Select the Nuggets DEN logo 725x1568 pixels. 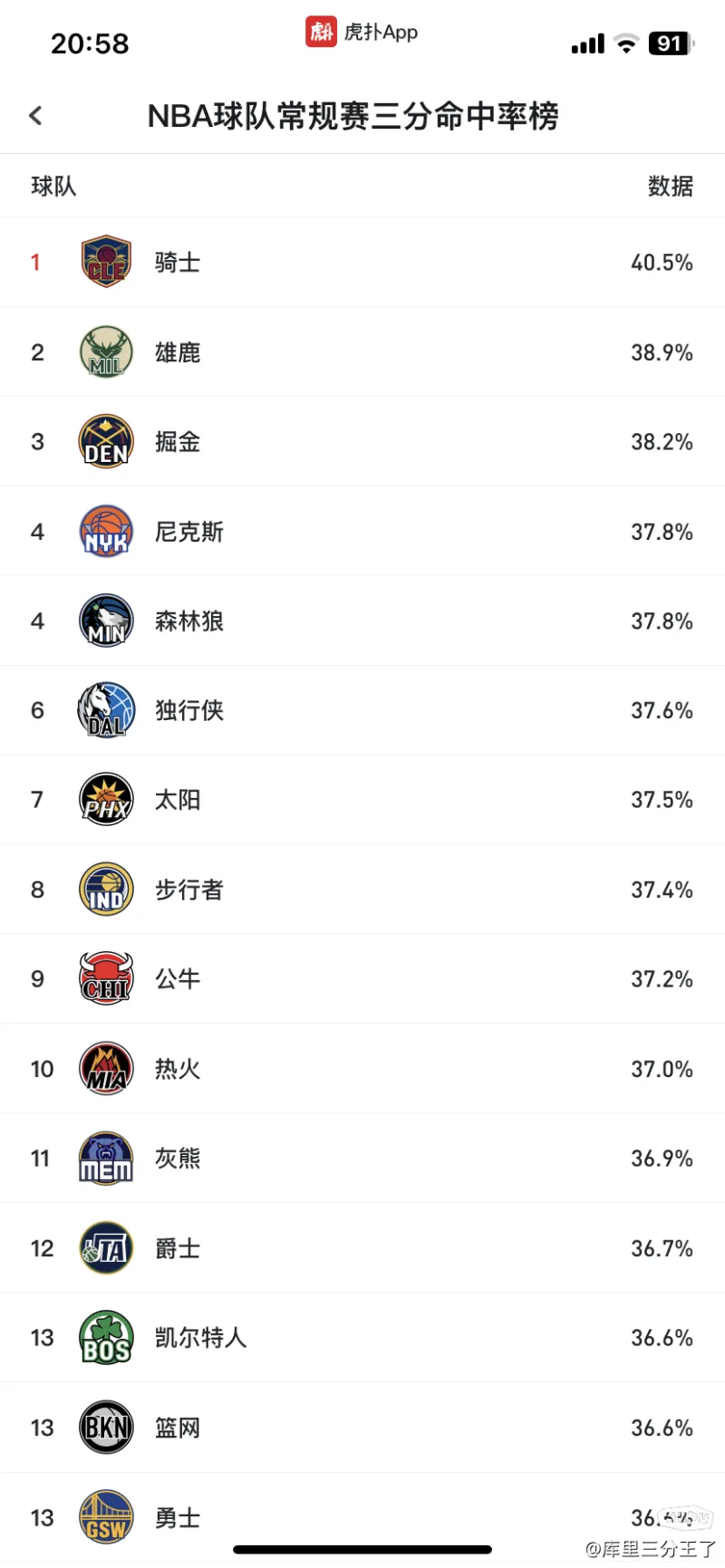coord(106,441)
